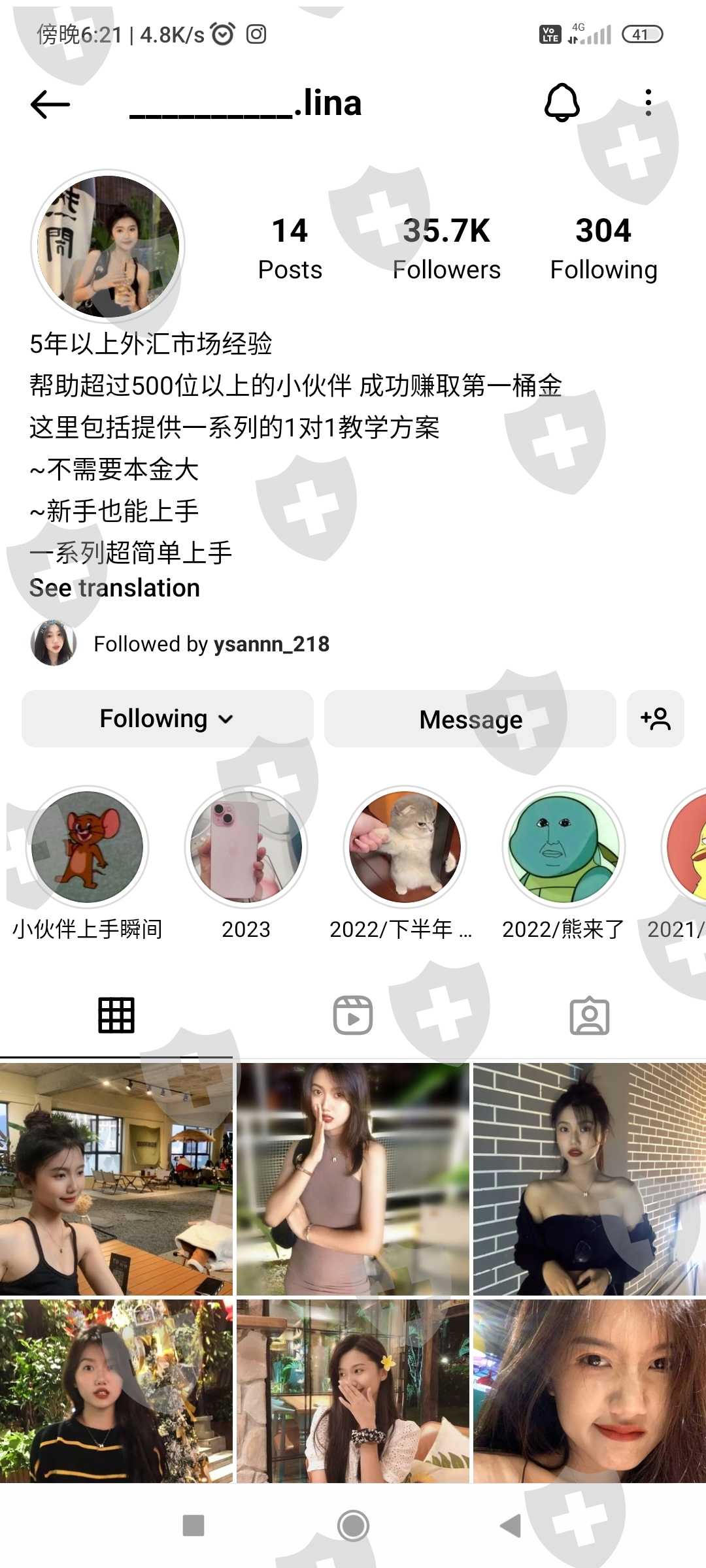Open the notifications bell for this profile
Image resolution: width=706 pixels, height=1568 pixels.
click(562, 103)
